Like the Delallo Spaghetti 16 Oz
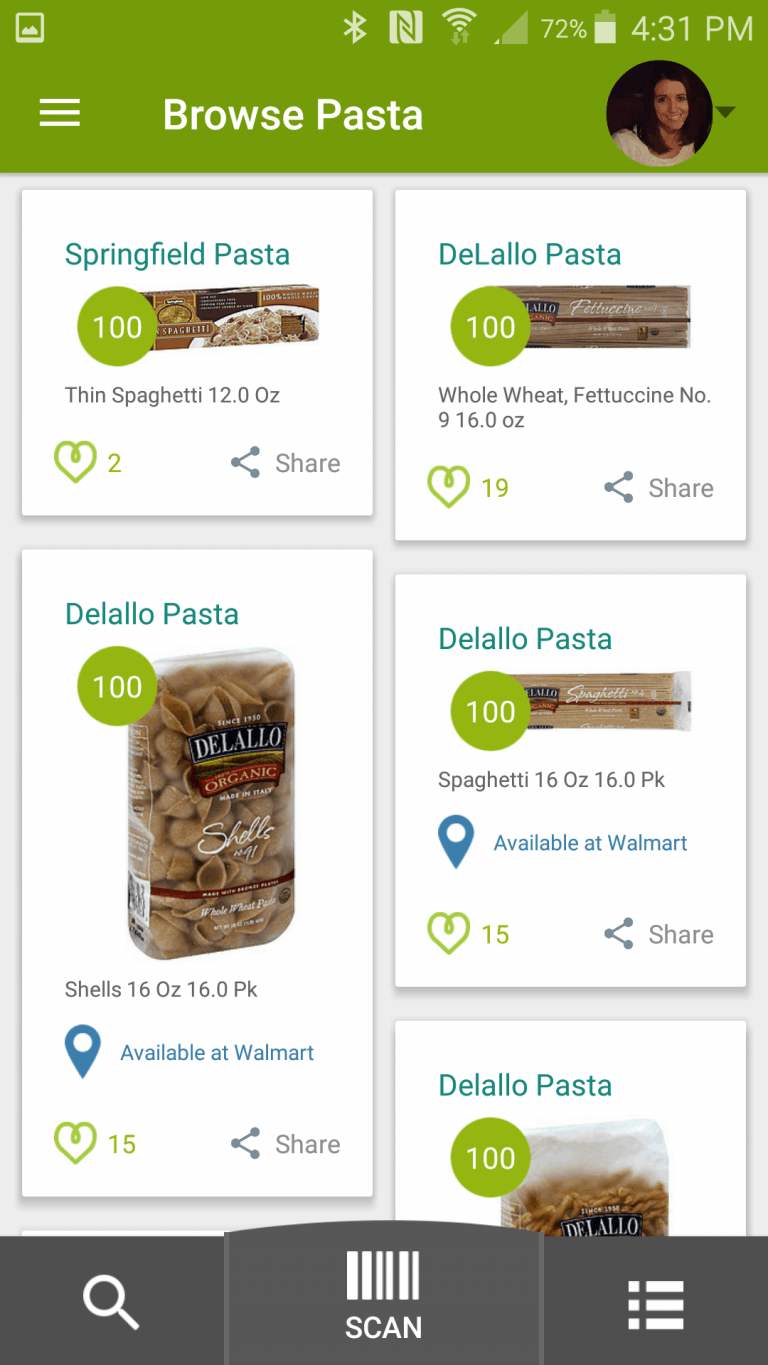Screen dimensions: 768x1365 coord(468,934)
